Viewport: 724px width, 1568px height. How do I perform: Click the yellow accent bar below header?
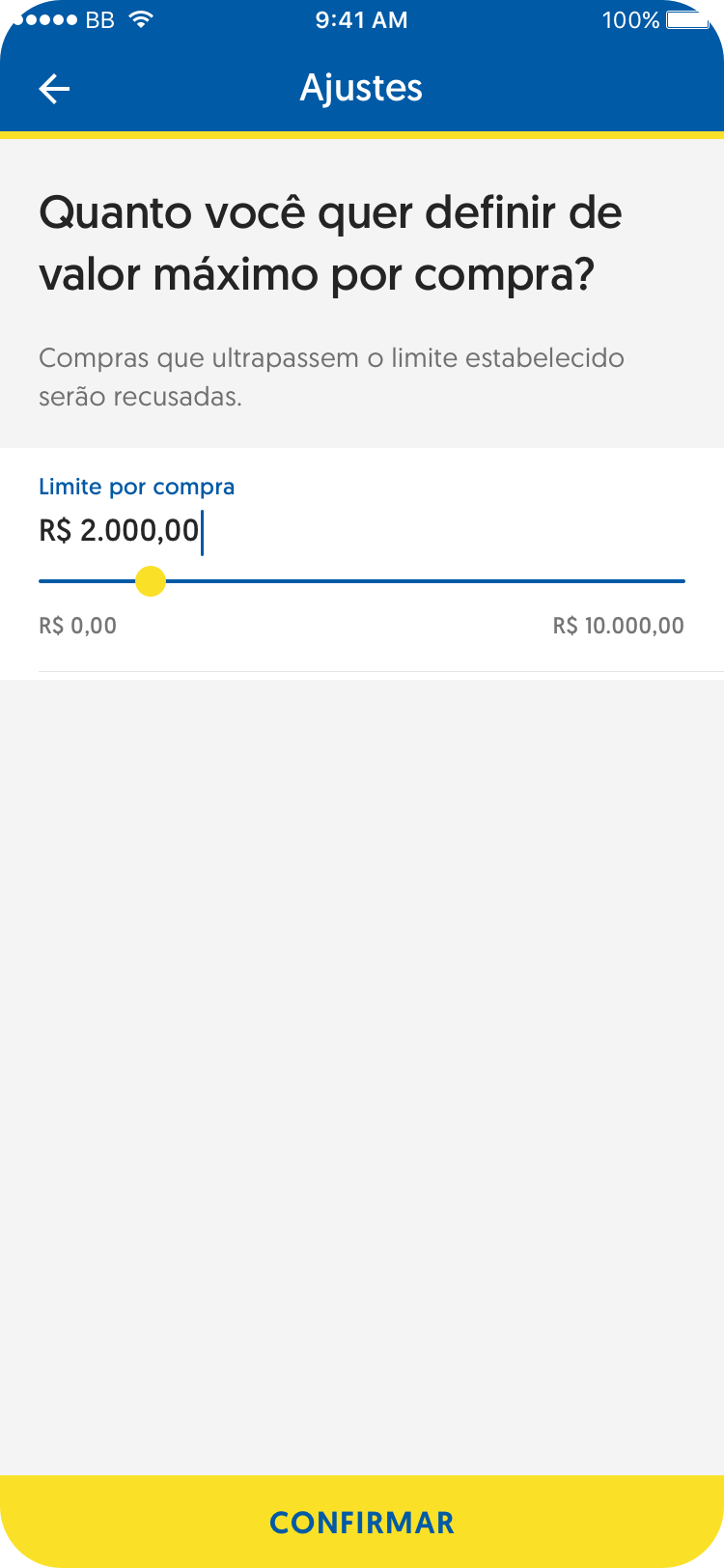coord(362,136)
